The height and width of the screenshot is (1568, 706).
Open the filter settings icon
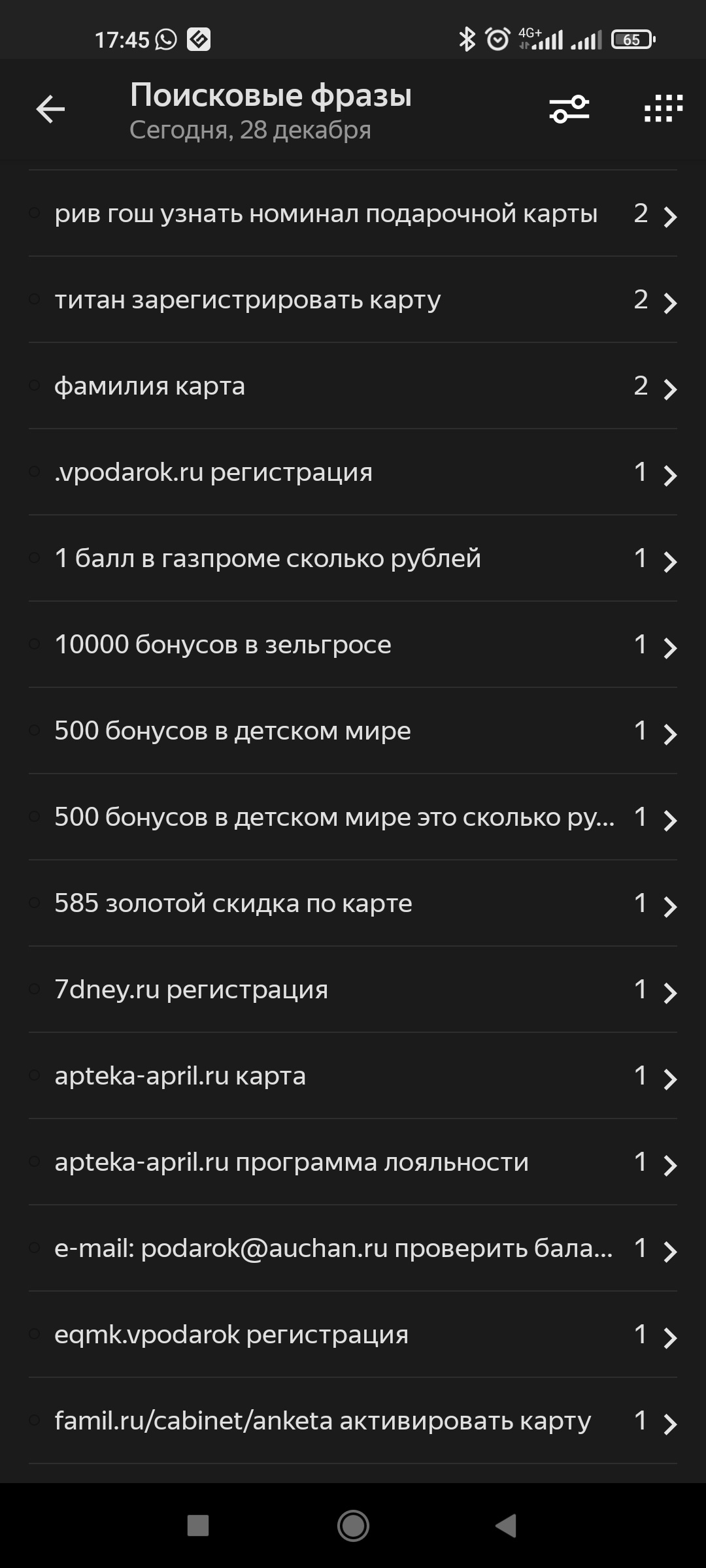coord(569,109)
